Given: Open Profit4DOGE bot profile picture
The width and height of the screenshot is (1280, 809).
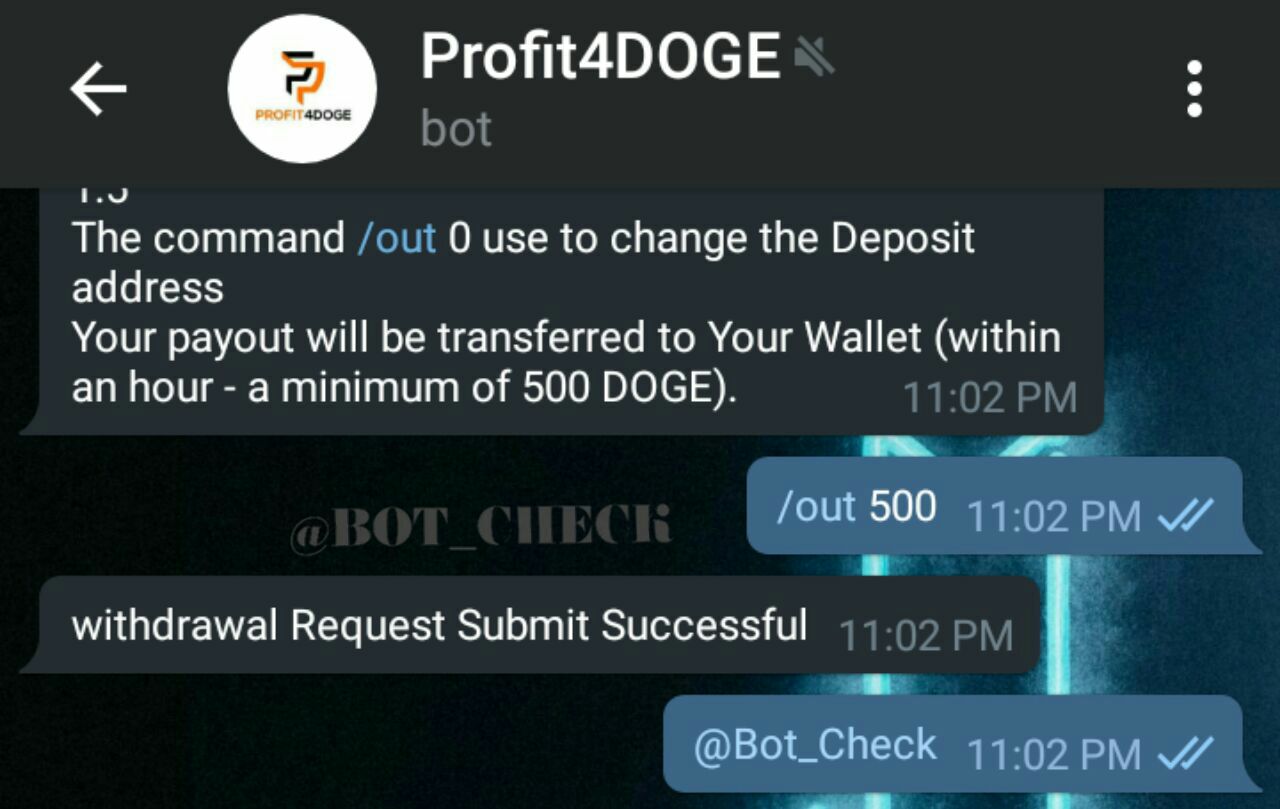Looking at the screenshot, I should 302,88.
